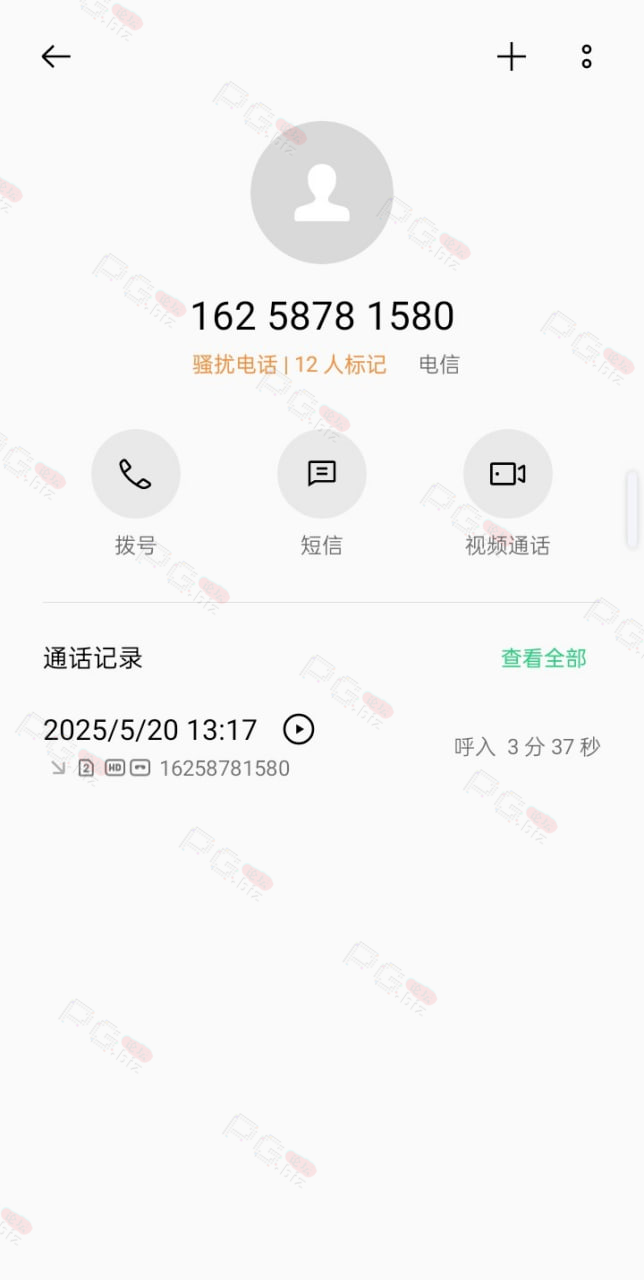Open the 2025/5/20 13:17 call log entry
The image size is (644, 1280).
click(322, 747)
